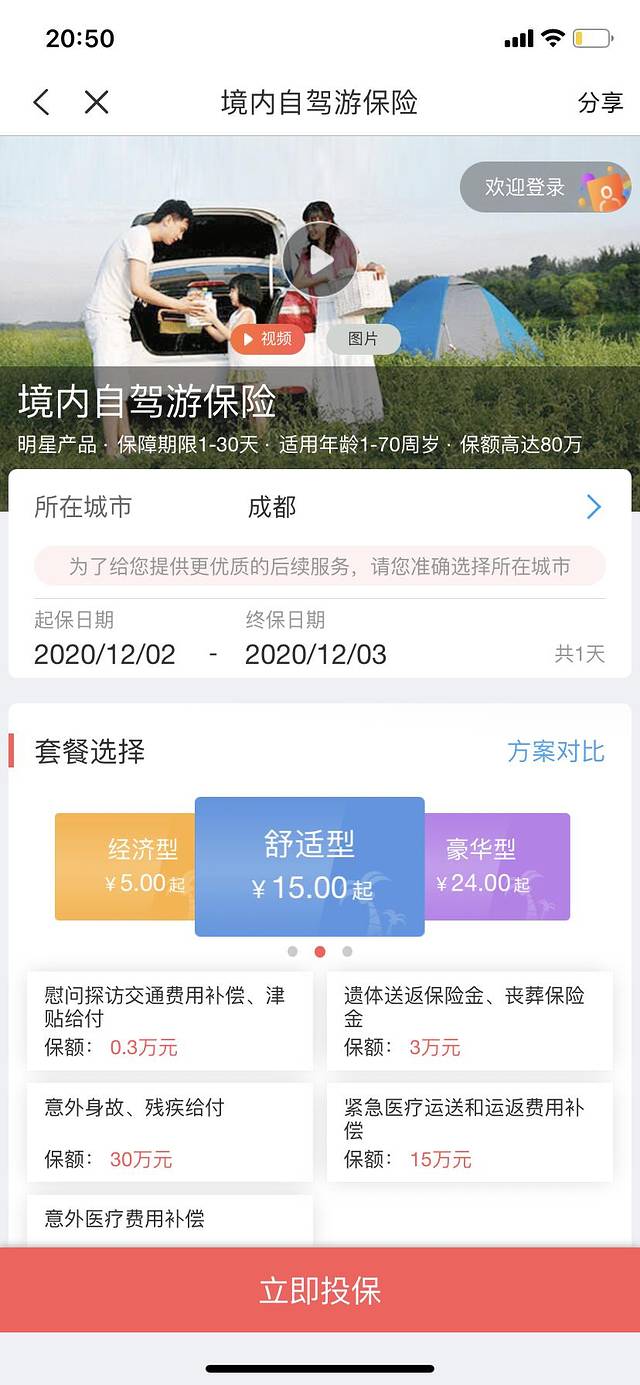
Task: Close the page with the X icon
Action: 96,102
